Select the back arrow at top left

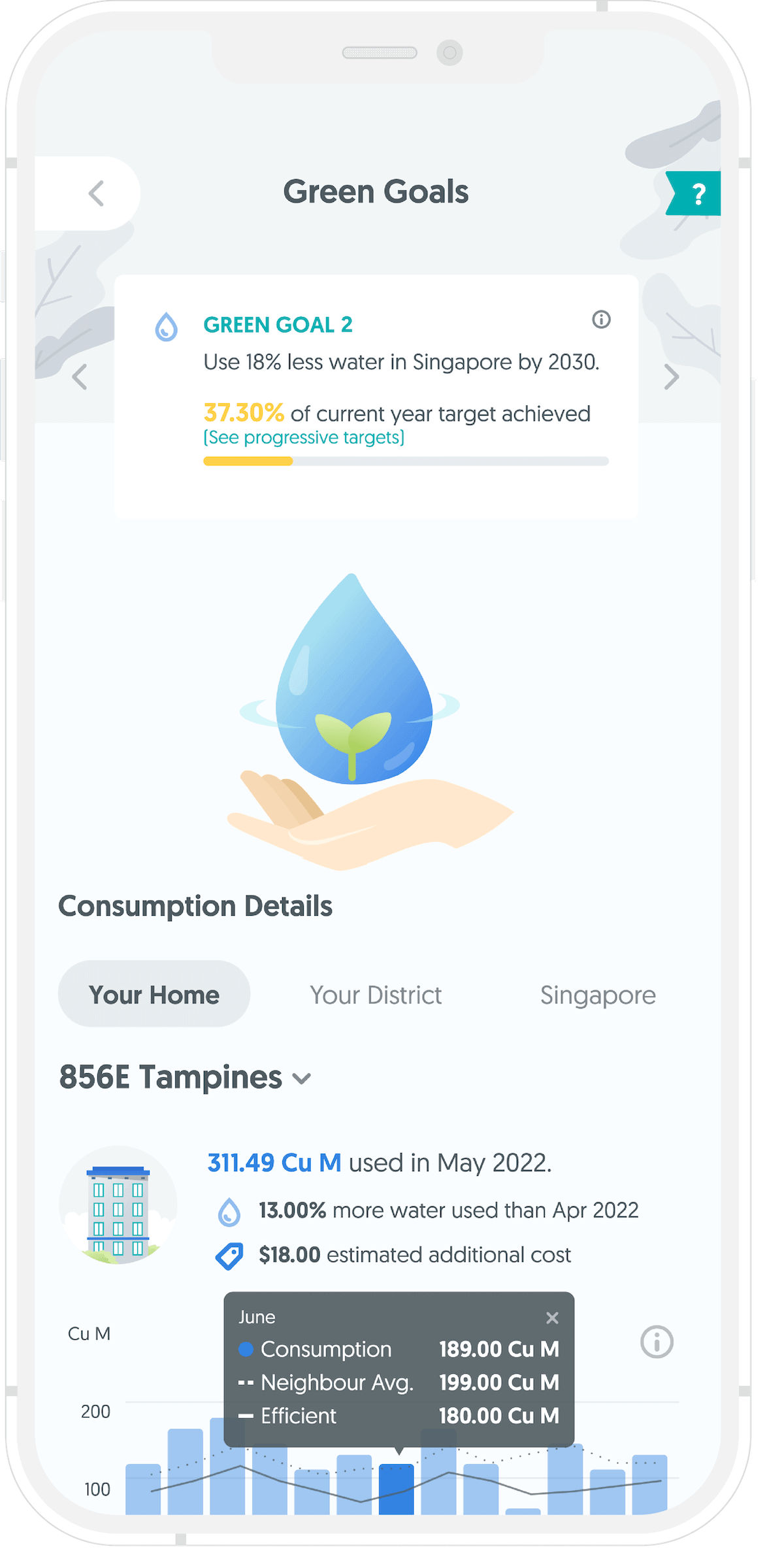click(97, 193)
